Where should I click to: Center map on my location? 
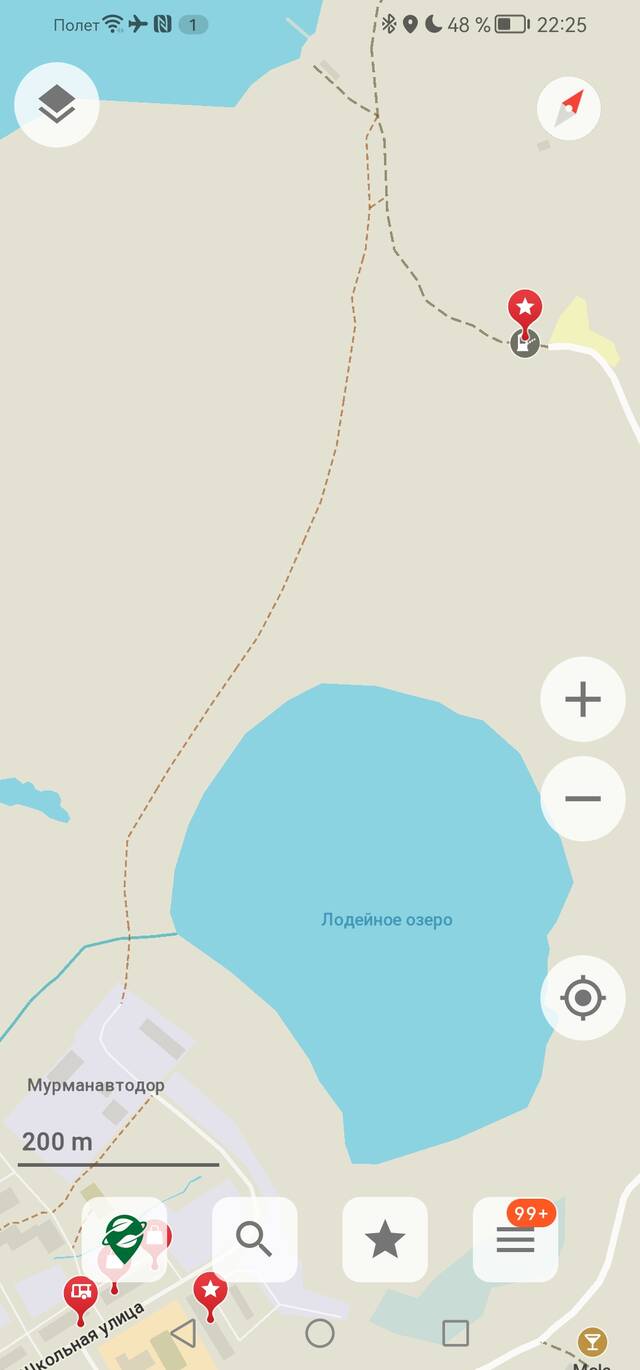click(x=582, y=998)
